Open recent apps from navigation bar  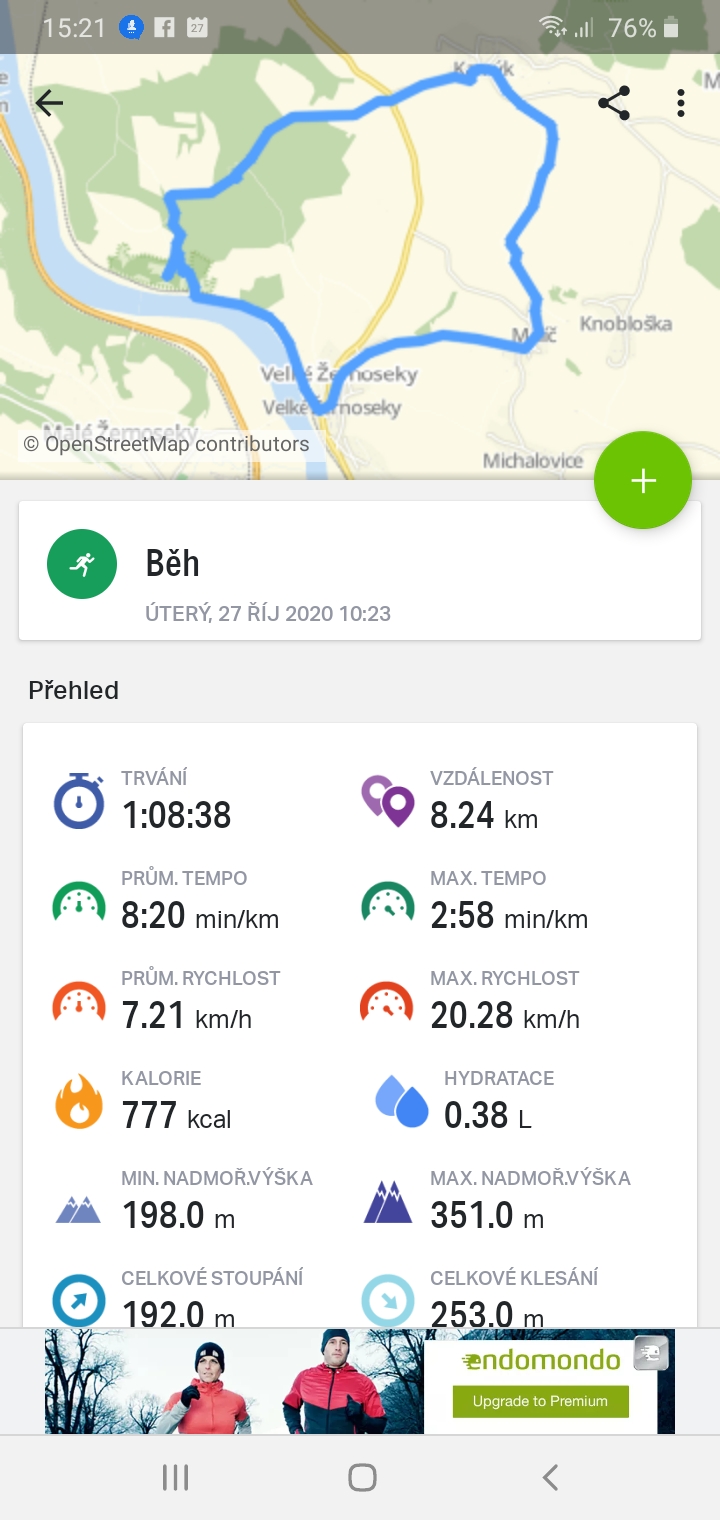[175, 1477]
